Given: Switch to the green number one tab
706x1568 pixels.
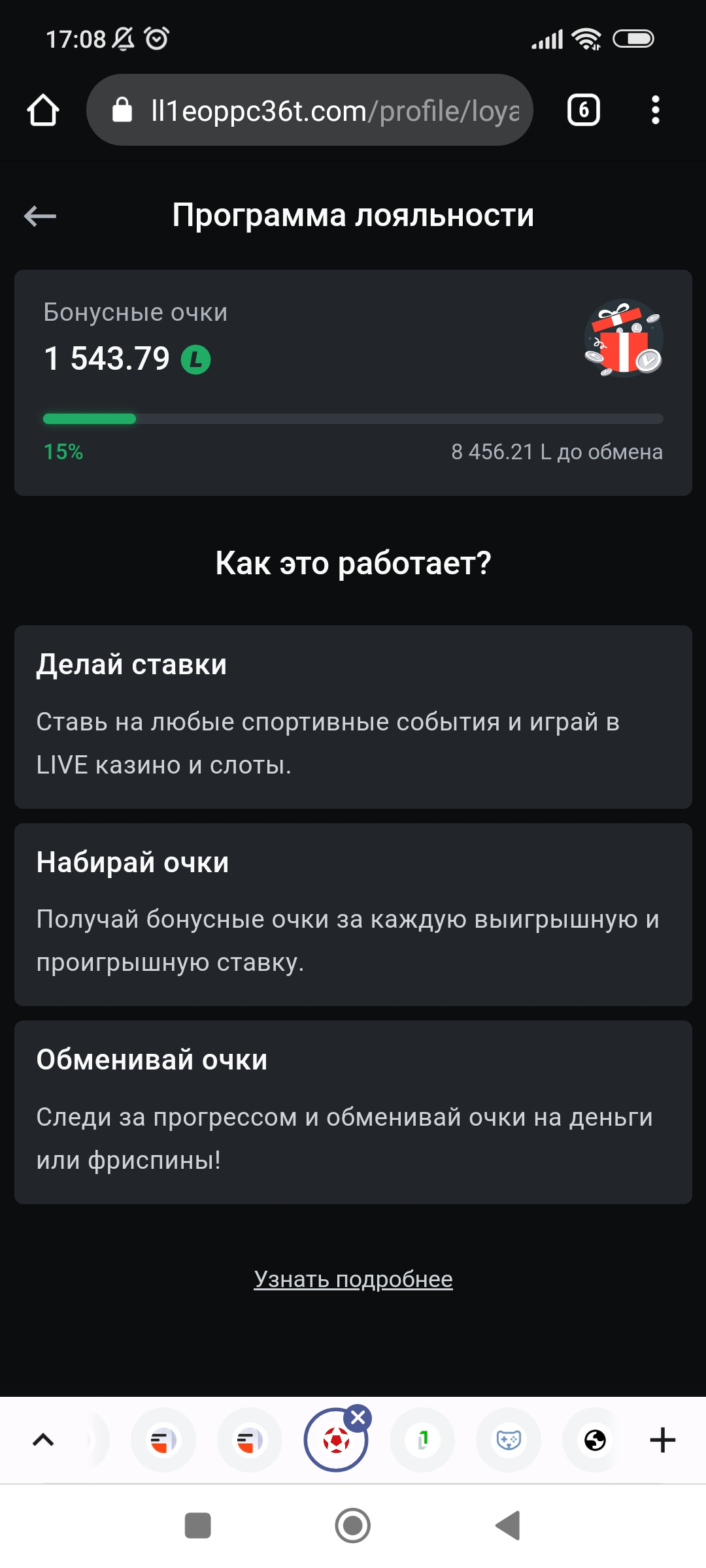Looking at the screenshot, I should click(x=422, y=1440).
